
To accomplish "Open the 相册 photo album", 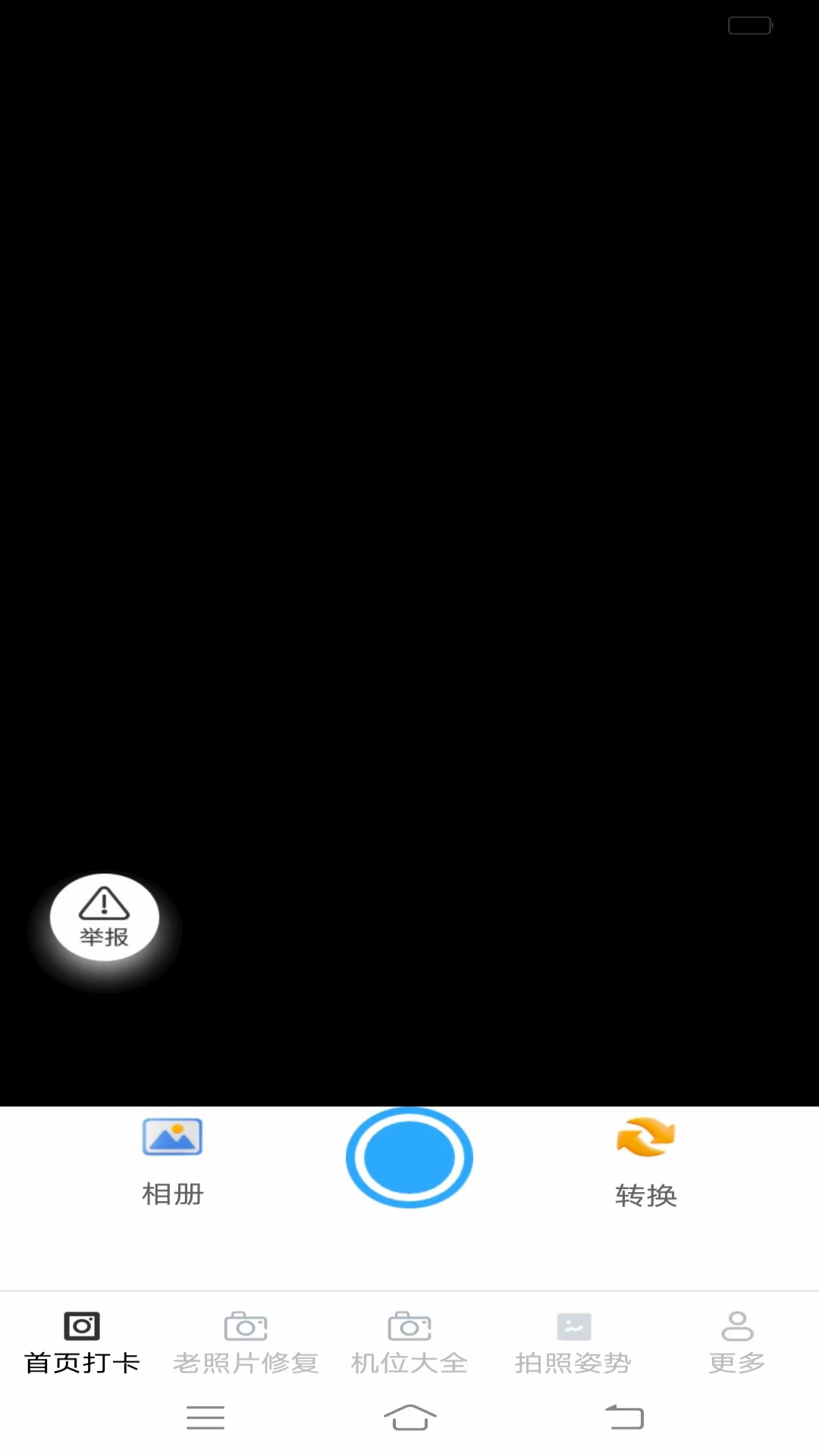I will tap(172, 1160).
